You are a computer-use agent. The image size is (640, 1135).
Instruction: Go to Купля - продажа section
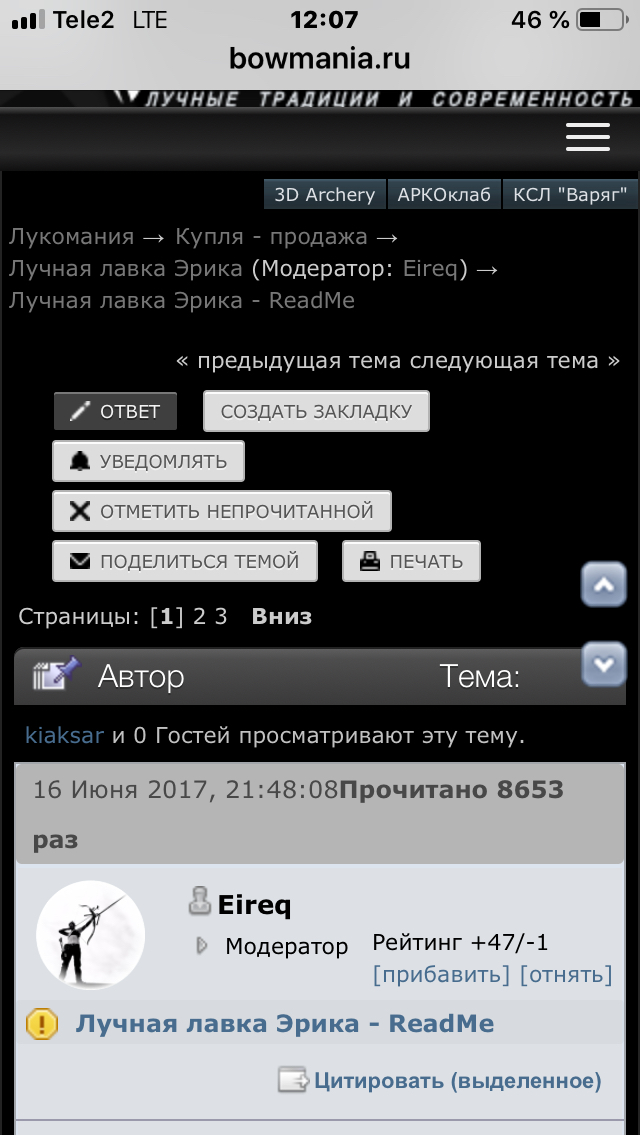(x=271, y=237)
